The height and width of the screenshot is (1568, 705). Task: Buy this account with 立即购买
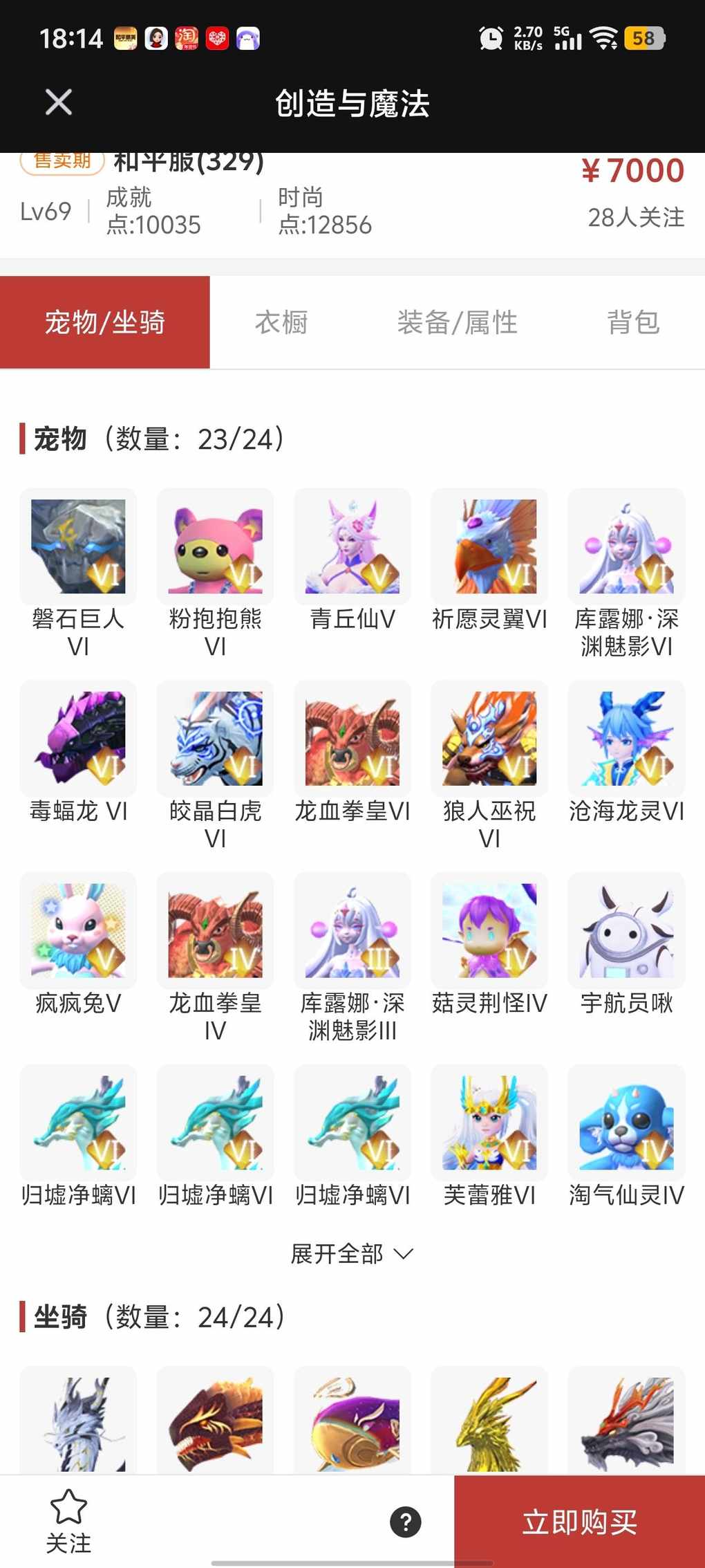pos(579,1522)
